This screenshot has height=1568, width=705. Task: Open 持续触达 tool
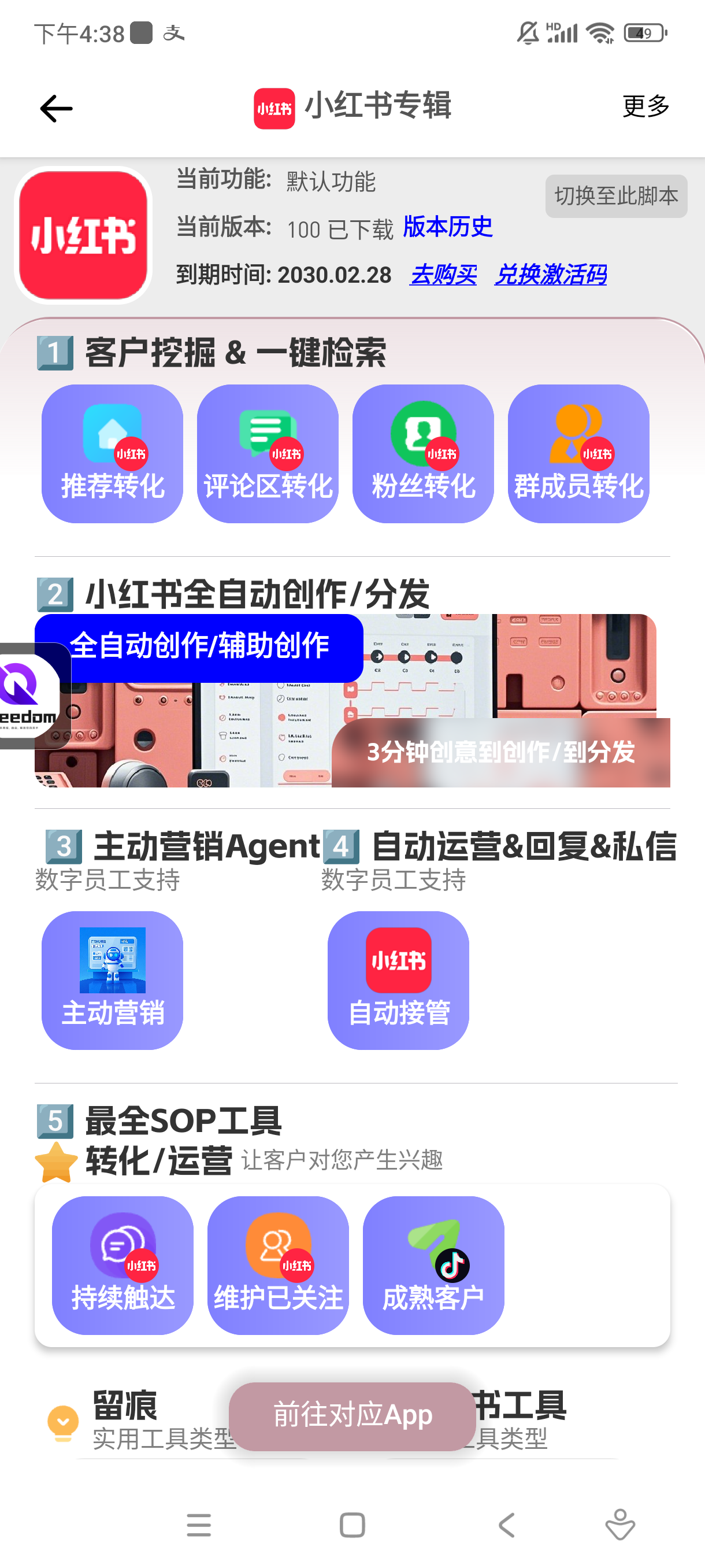pos(123,1265)
